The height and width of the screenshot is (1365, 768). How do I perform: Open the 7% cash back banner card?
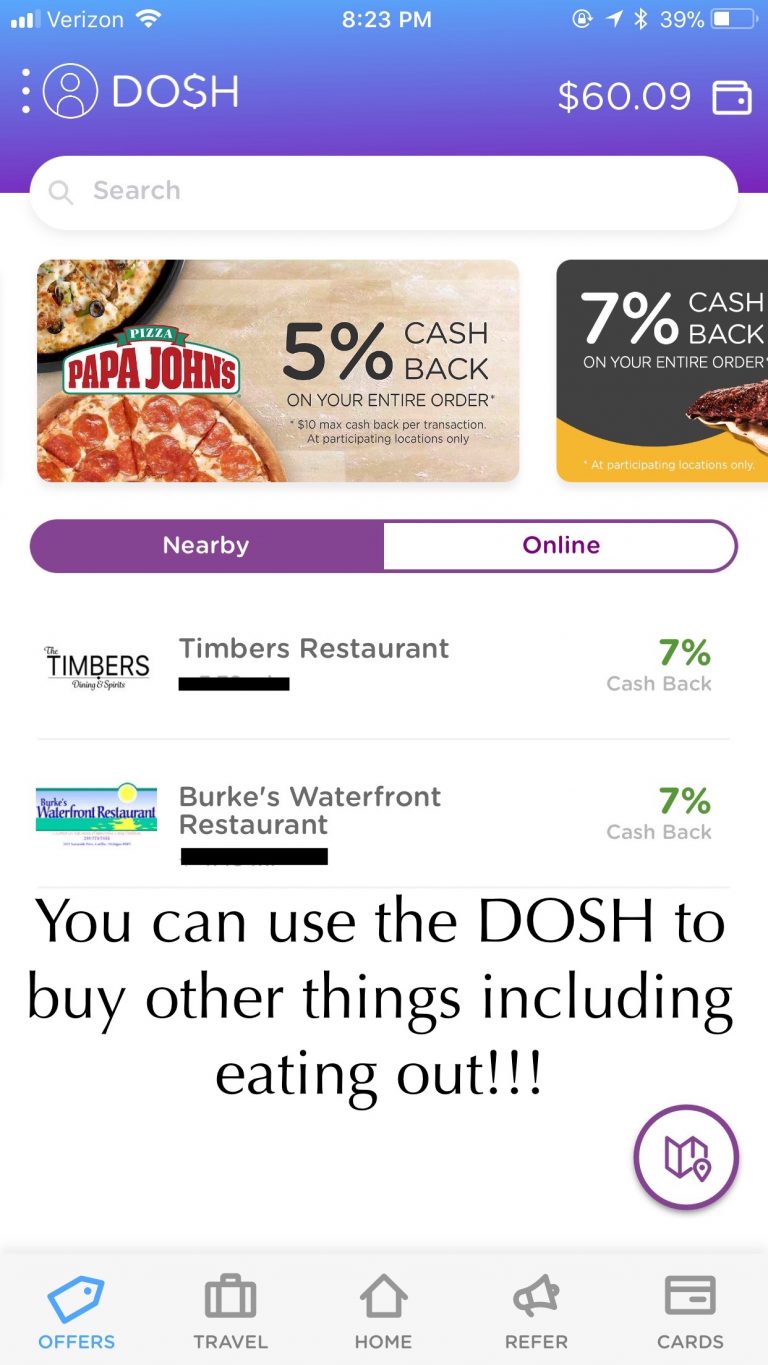662,371
